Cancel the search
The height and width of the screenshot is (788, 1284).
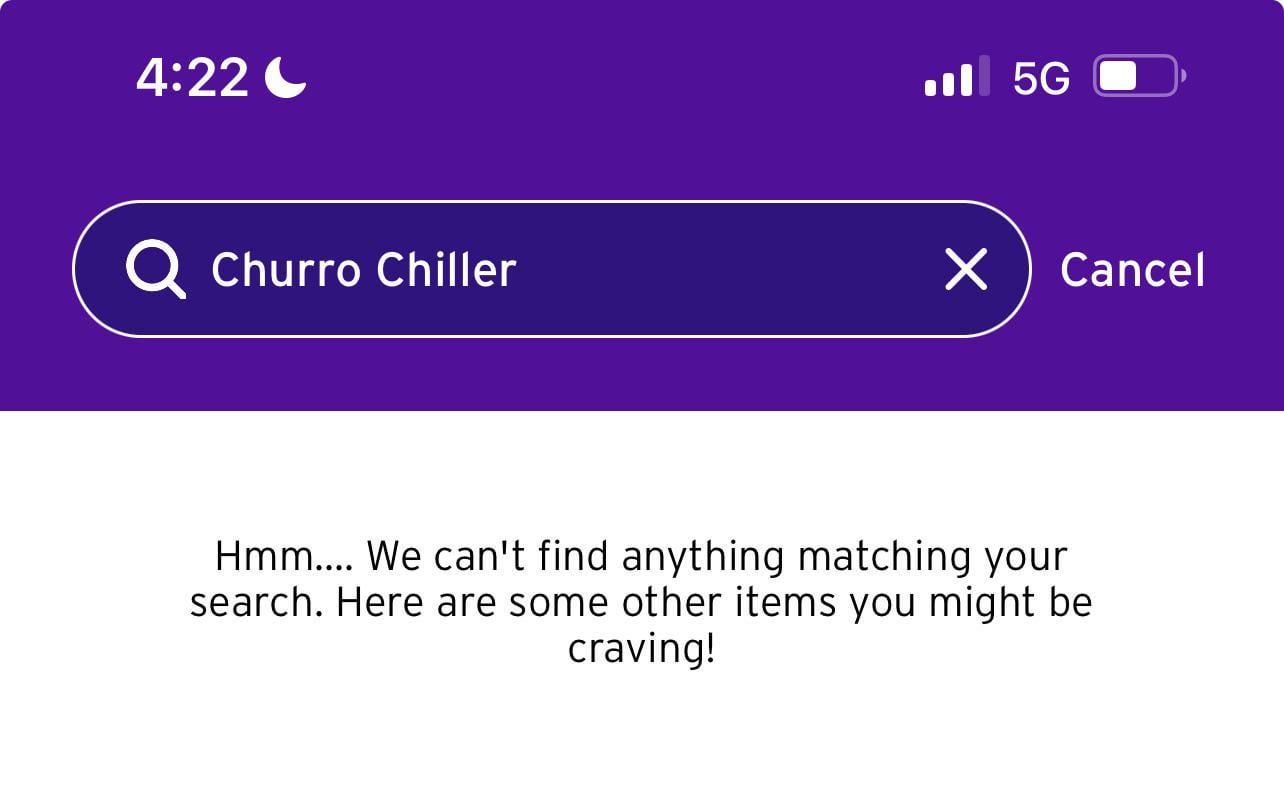(x=1132, y=270)
